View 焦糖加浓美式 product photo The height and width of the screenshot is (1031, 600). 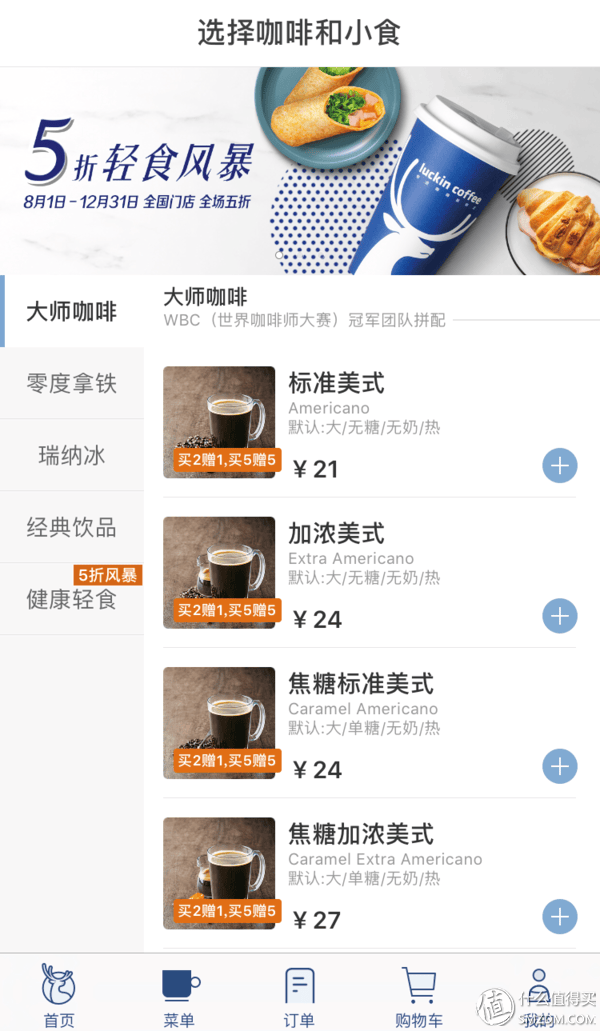click(x=219, y=873)
